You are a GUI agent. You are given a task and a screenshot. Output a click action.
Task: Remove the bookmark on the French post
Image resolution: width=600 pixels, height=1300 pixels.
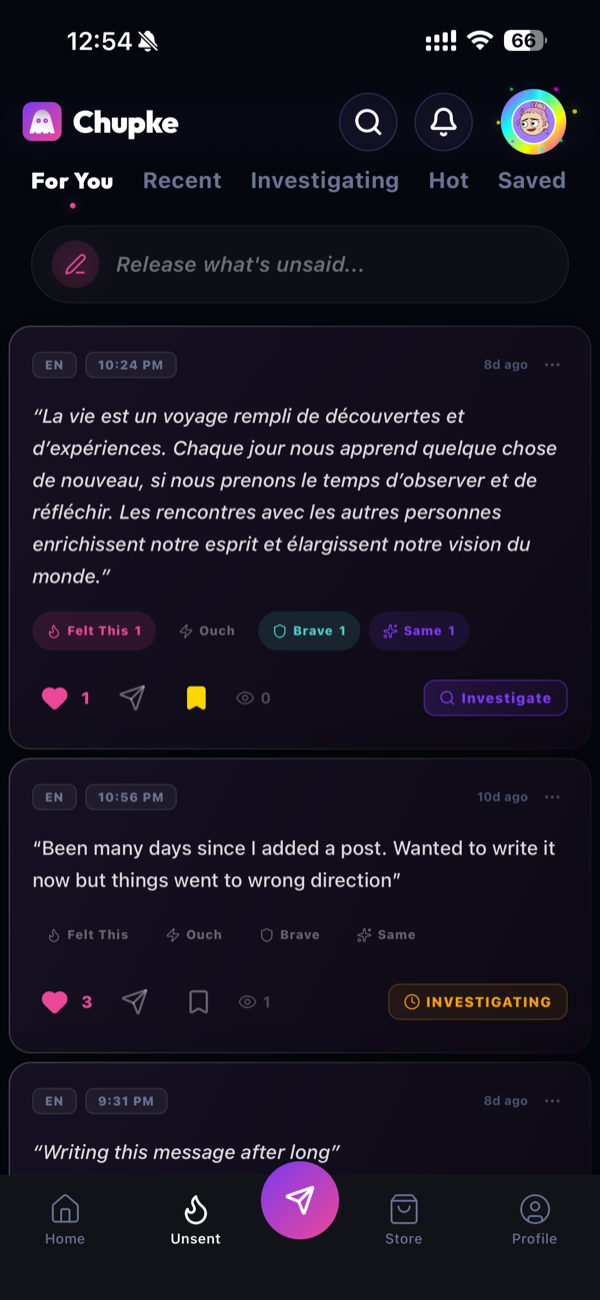tap(196, 698)
